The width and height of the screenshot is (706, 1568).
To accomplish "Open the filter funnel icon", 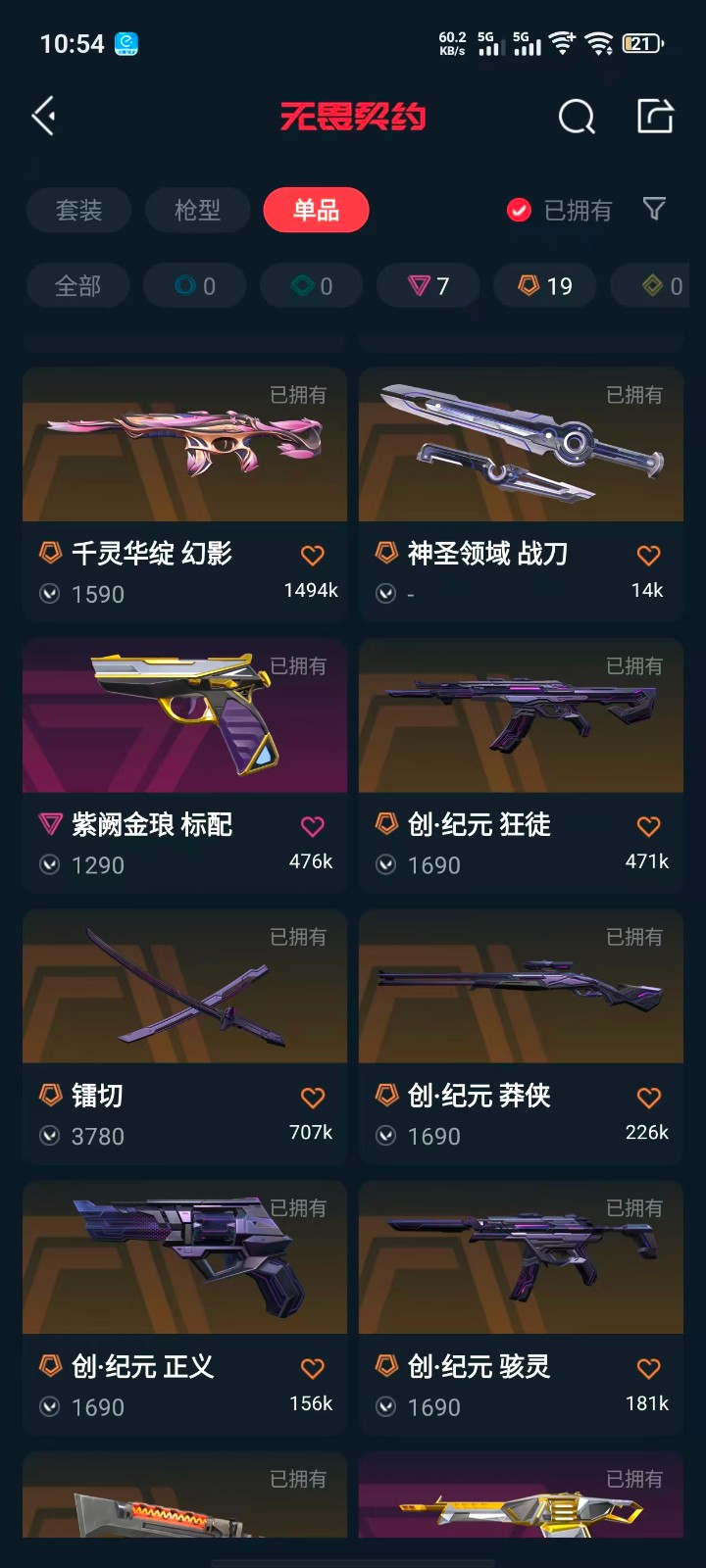I will tap(654, 209).
